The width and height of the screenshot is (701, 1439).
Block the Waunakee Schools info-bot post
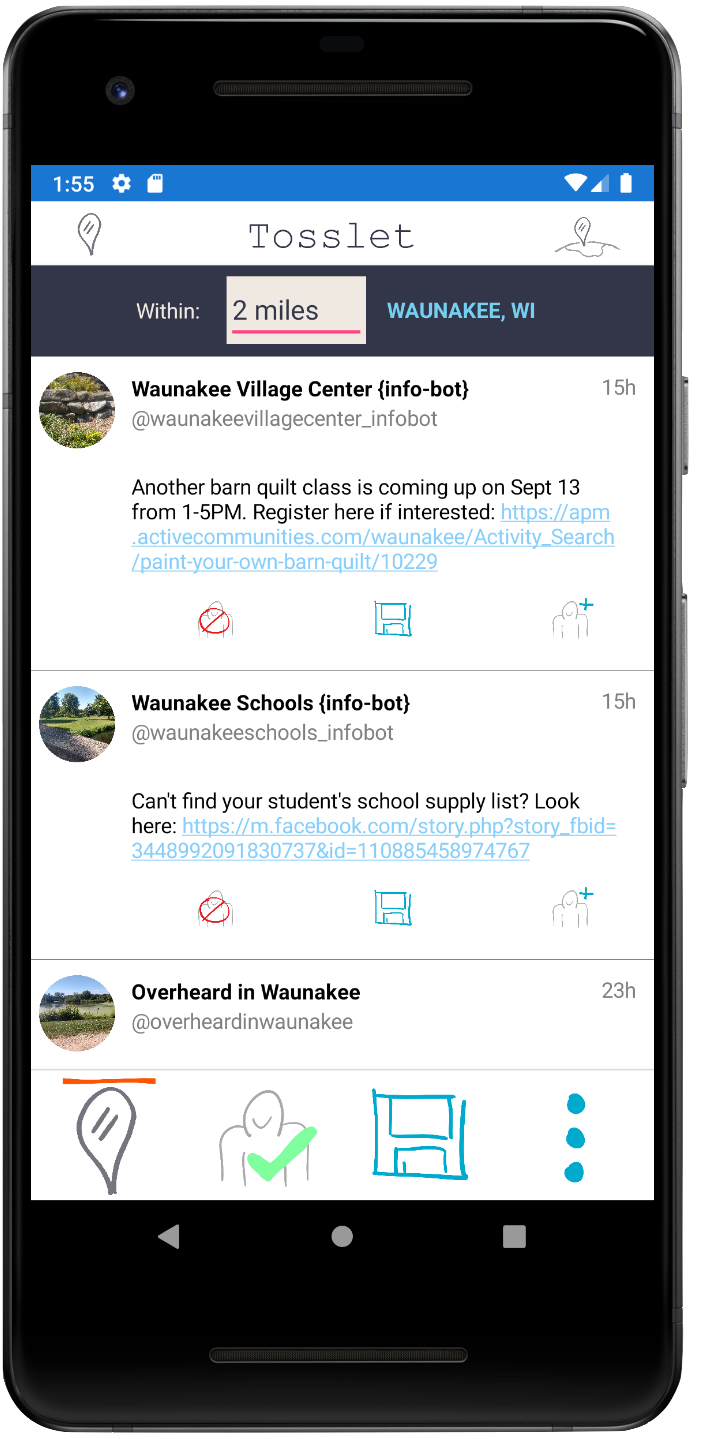tap(214, 909)
